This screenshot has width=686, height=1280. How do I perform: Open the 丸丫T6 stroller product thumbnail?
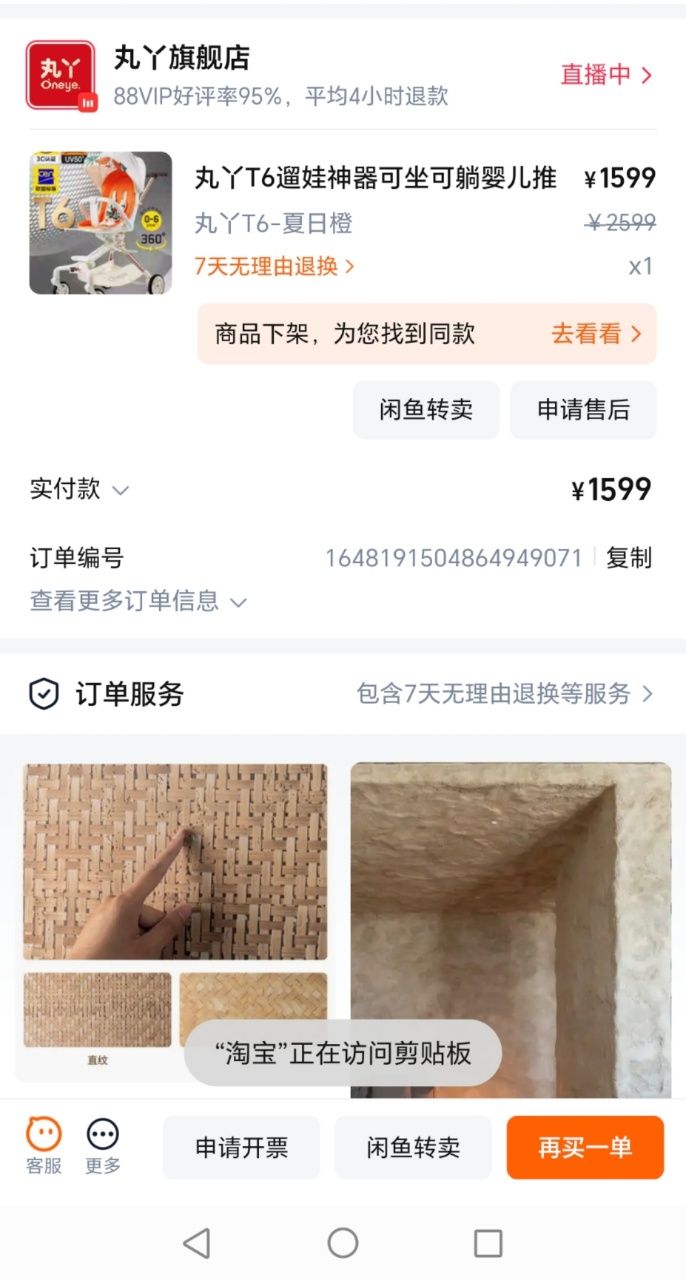pyautogui.click(x=100, y=223)
